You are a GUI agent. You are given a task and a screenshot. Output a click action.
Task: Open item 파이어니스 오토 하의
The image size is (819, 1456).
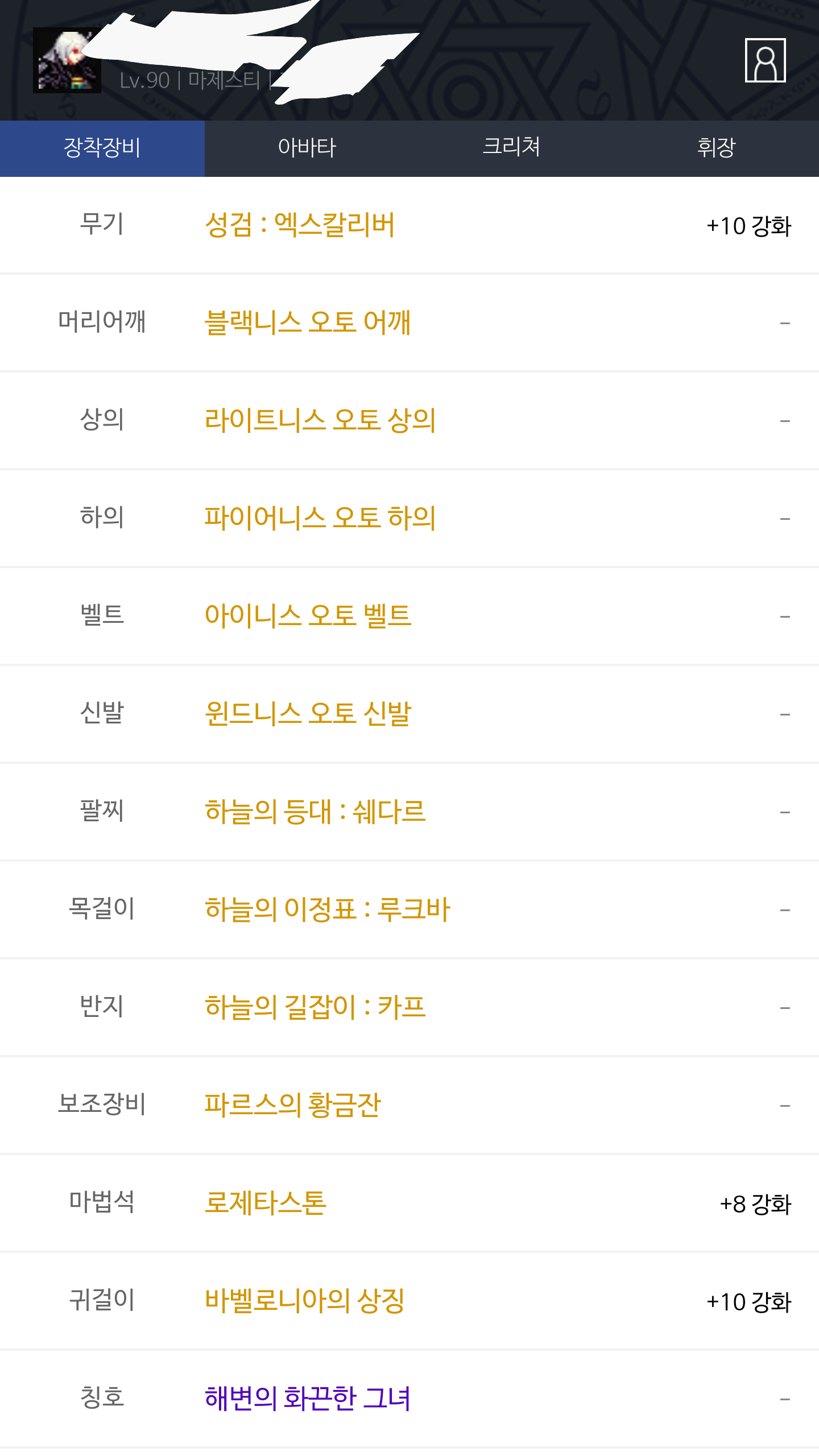coord(320,518)
